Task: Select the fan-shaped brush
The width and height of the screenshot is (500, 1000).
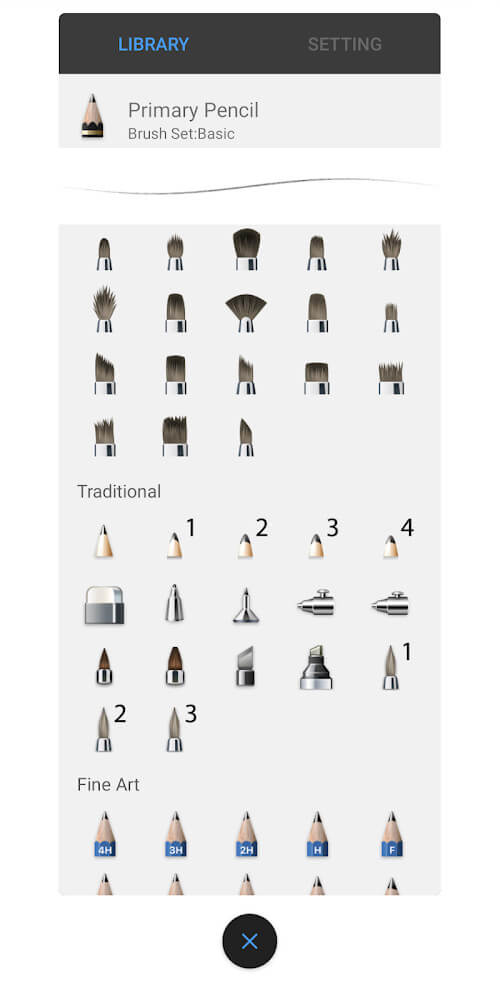Action: 246,313
